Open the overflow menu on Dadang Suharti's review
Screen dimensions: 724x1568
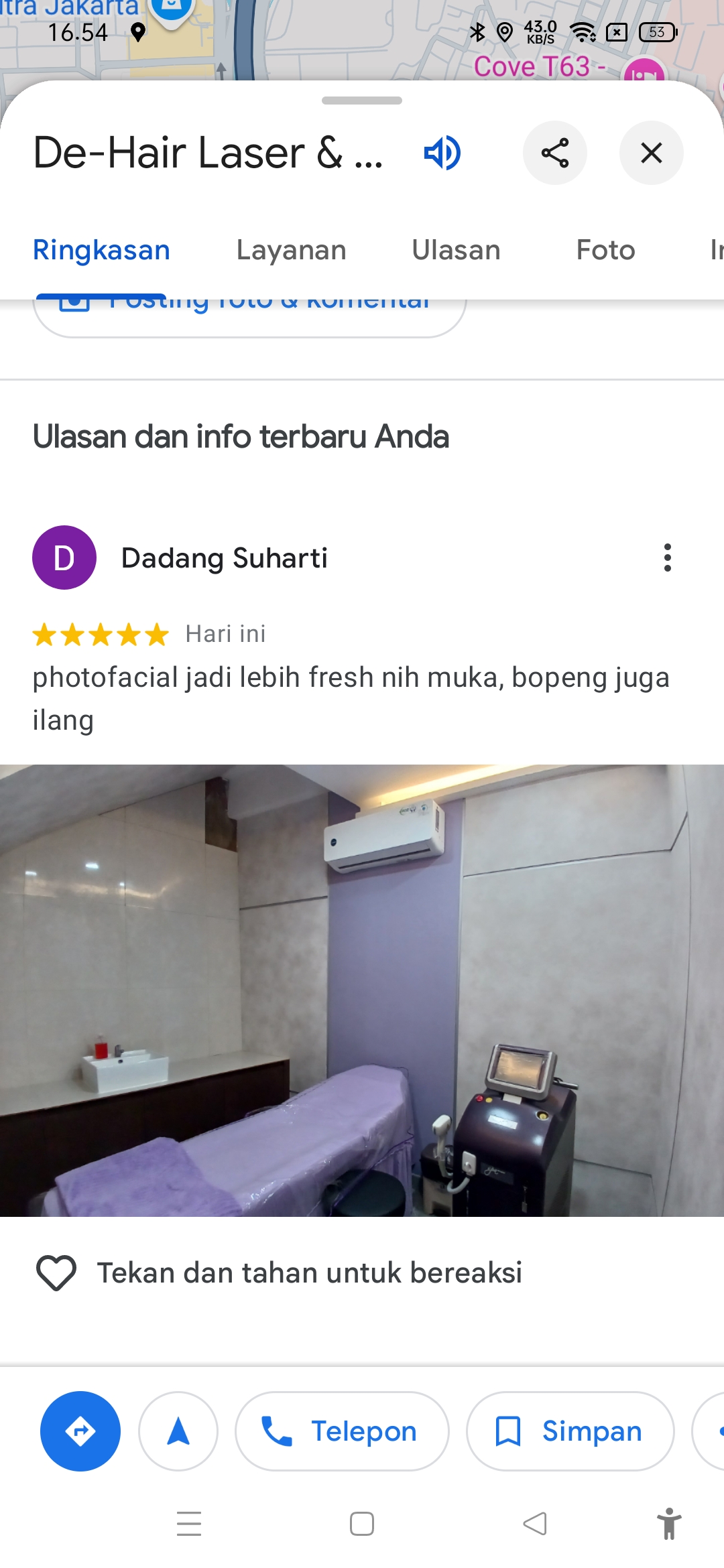(667, 558)
